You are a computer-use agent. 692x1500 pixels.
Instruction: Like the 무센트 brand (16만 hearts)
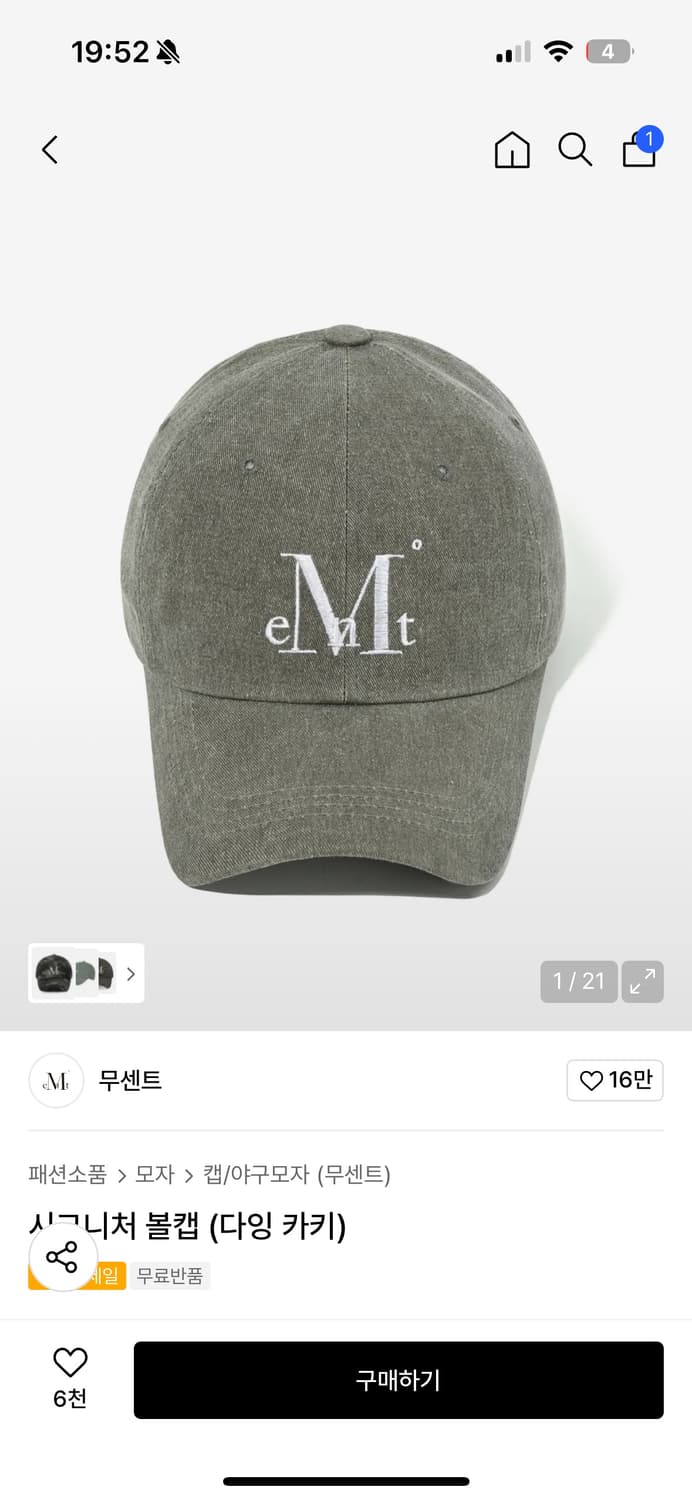tap(614, 1080)
